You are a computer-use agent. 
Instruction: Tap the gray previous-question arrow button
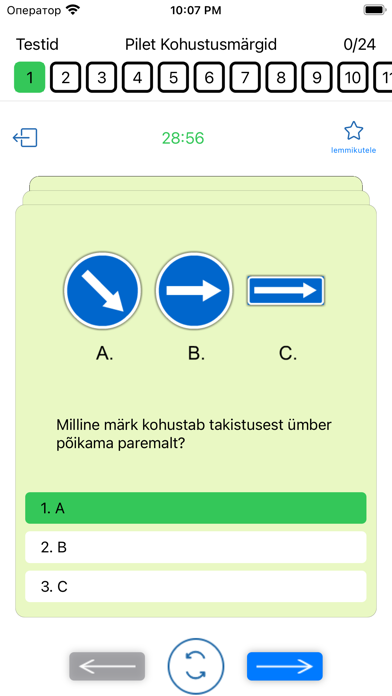tap(107, 666)
